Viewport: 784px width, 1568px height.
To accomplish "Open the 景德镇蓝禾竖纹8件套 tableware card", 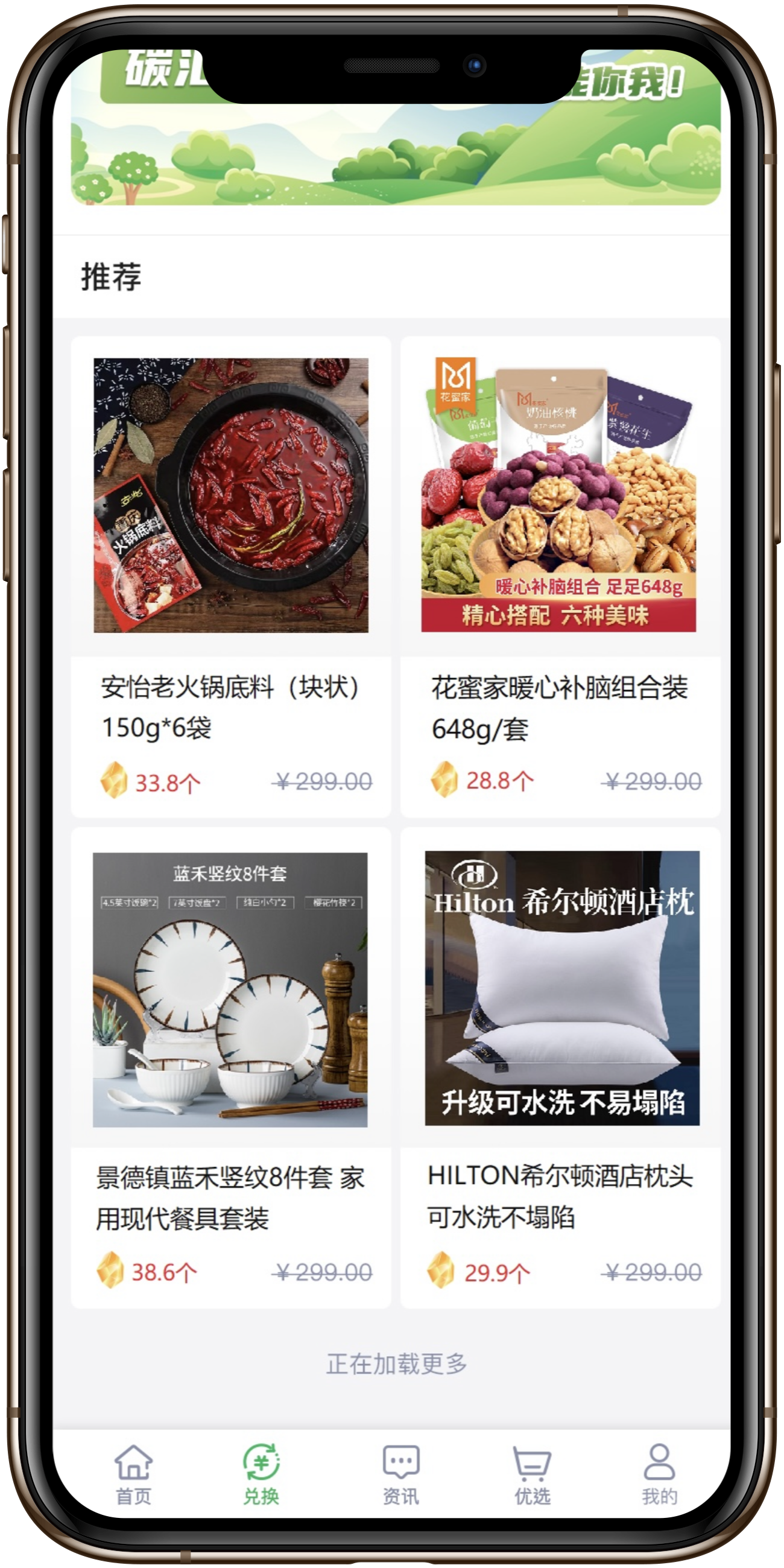I will [231, 1065].
